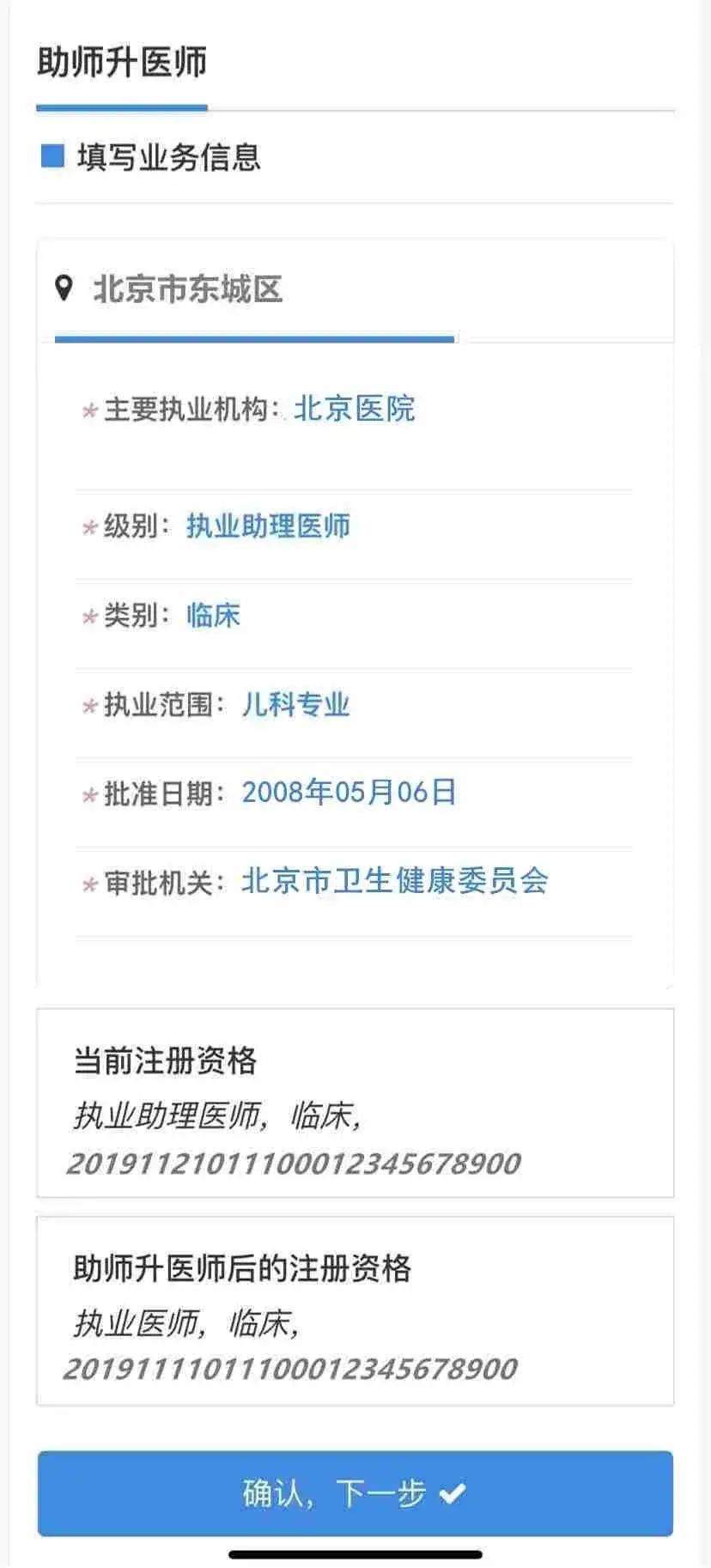The width and height of the screenshot is (711, 1568).
Task: Select 执业助理医师 as the 级别 value
Action: [x=269, y=526]
